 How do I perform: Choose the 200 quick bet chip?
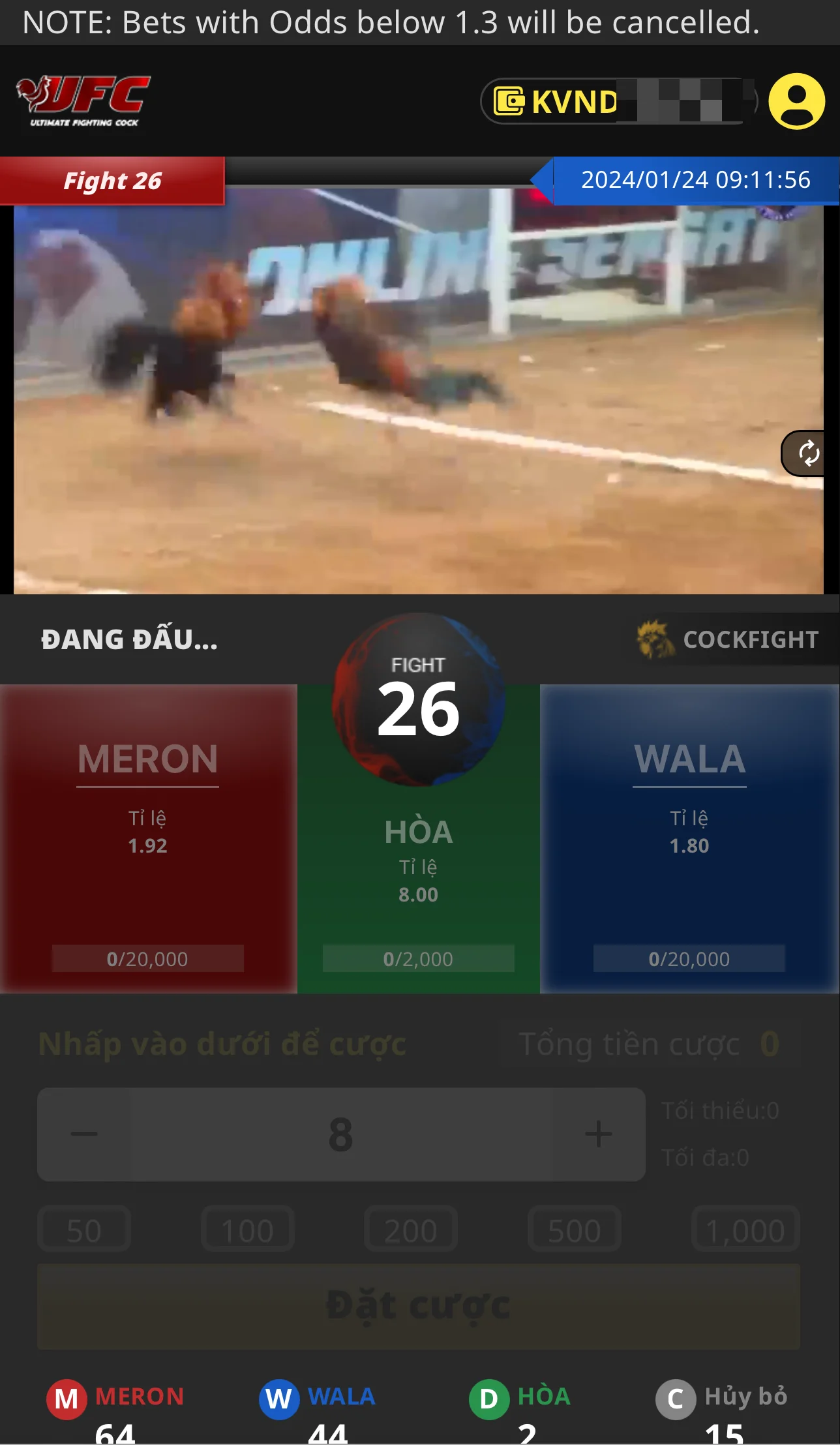(x=410, y=1230)
